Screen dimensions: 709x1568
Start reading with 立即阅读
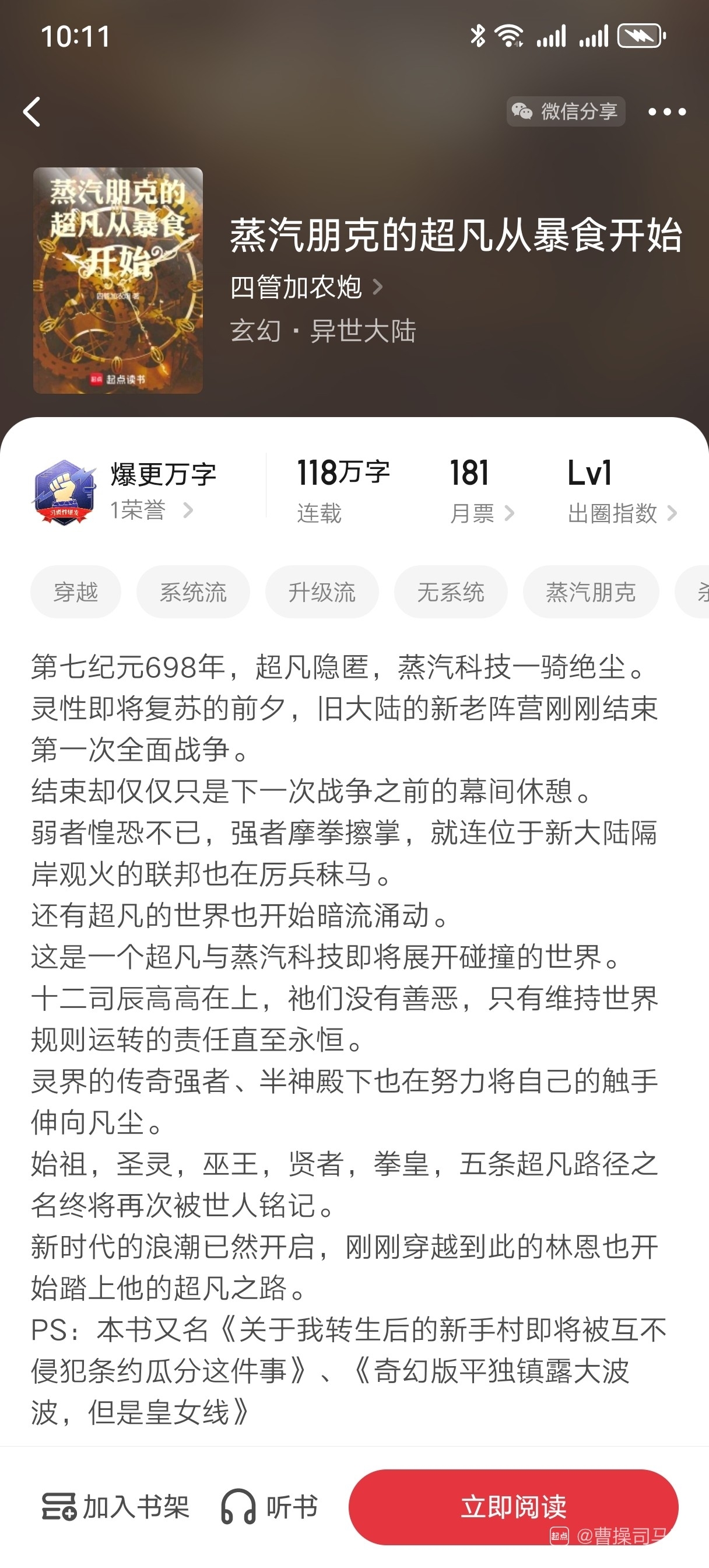pyautogui.click(x=513, y=1507)
